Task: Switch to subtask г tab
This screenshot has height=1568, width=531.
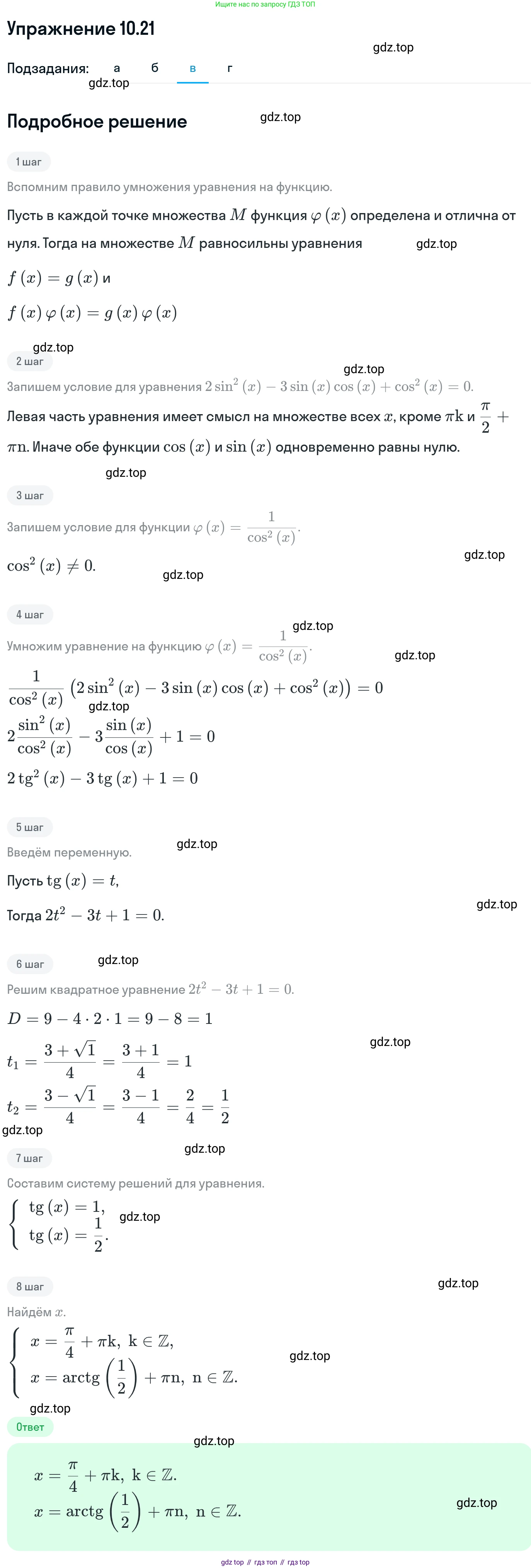Action: point(230,68)
